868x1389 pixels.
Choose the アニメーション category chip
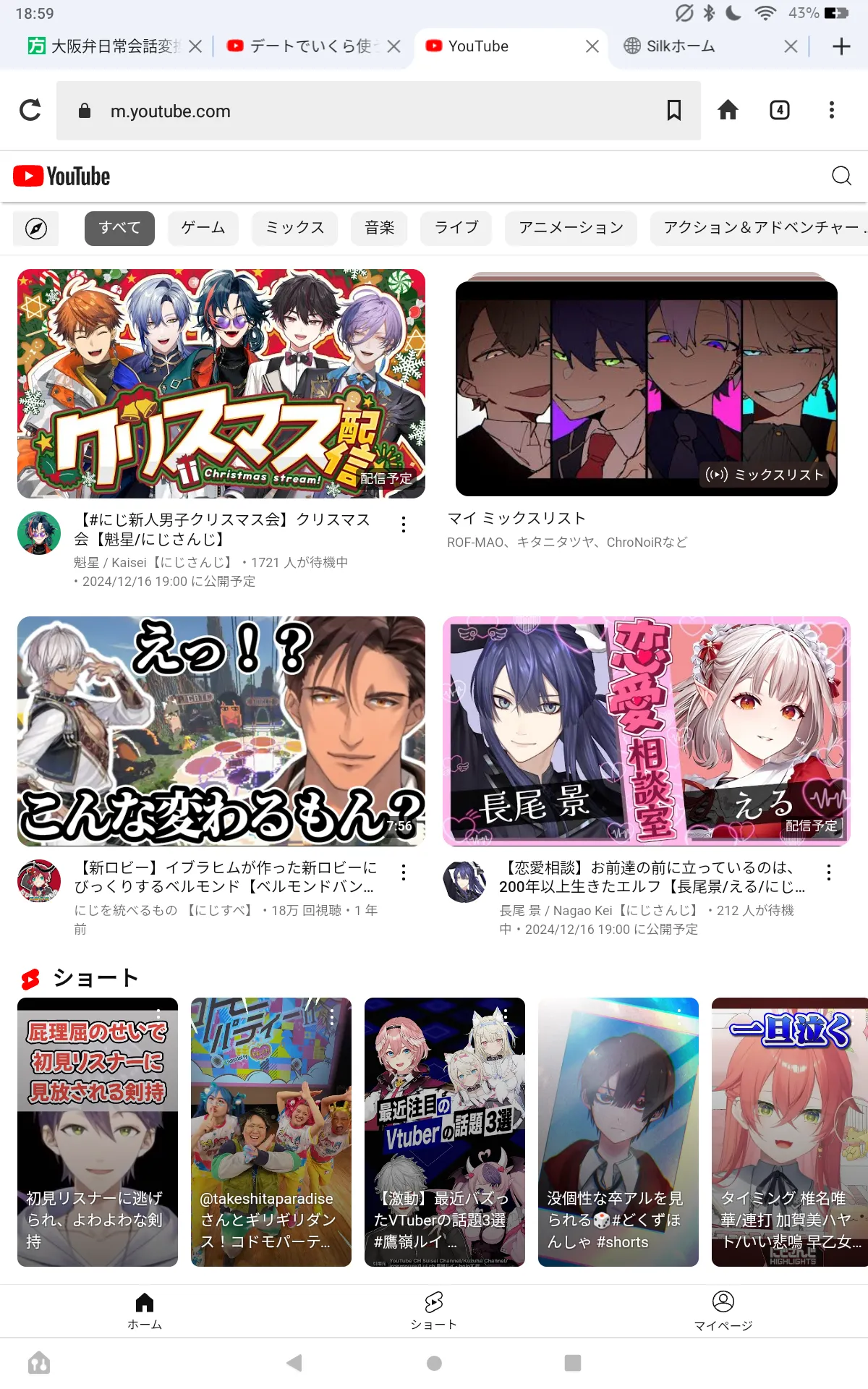click(571, 229)
